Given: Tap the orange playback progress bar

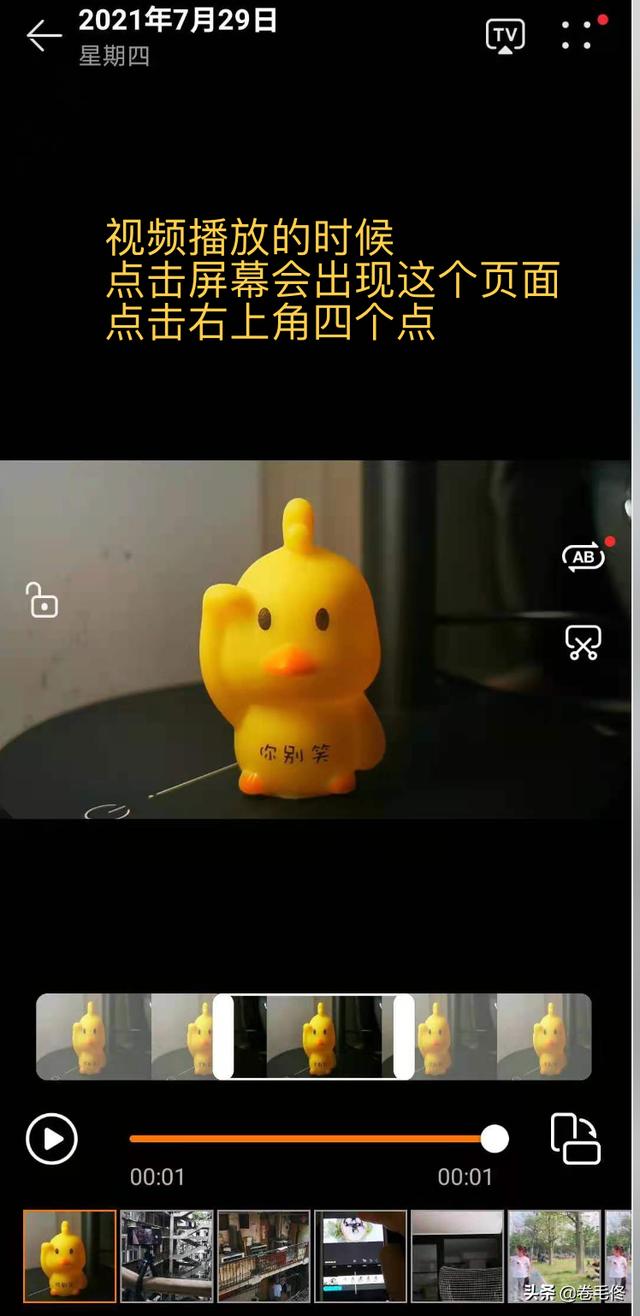Looking at the screenshot, I should 310,1138.
